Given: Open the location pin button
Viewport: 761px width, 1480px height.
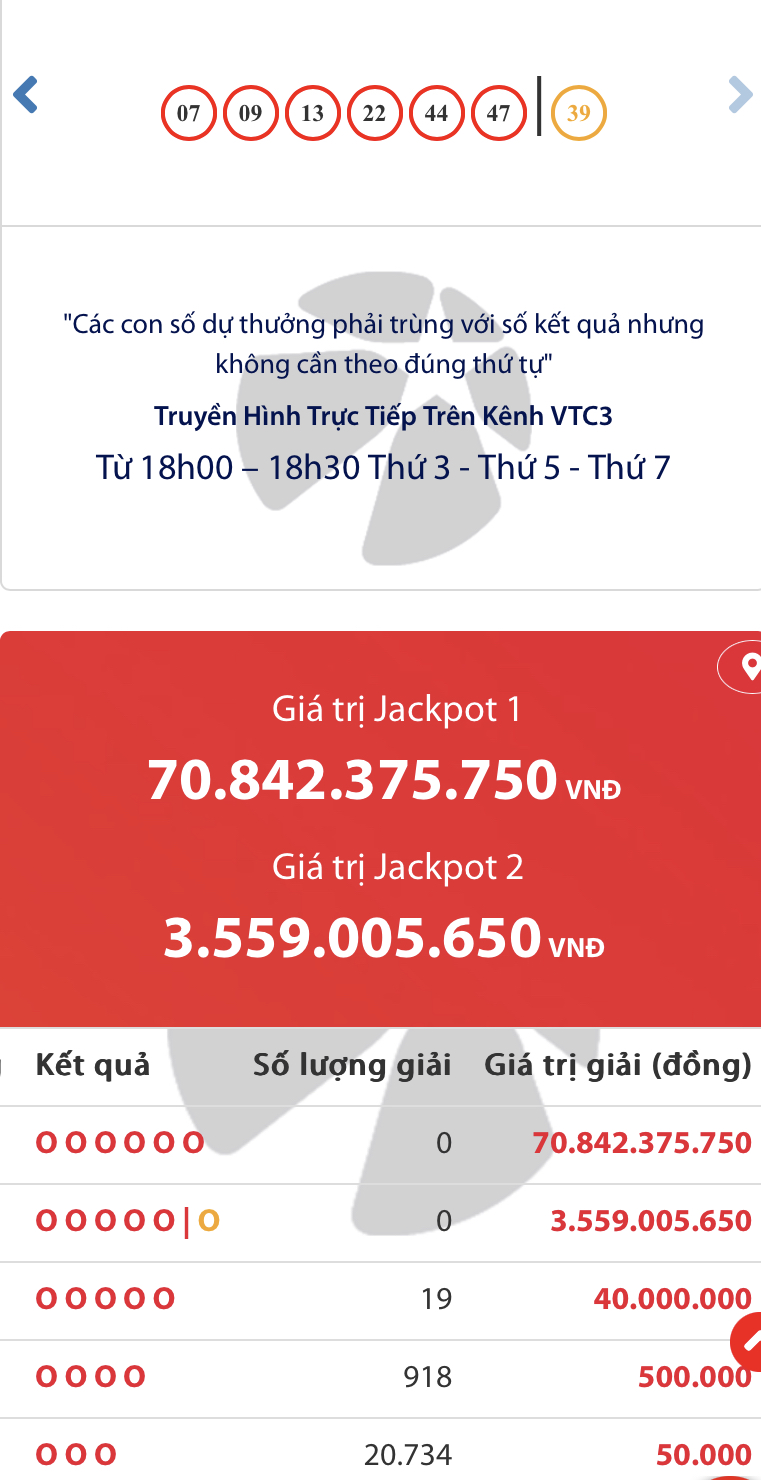Looking at the screenshot, I should (745, 667).
